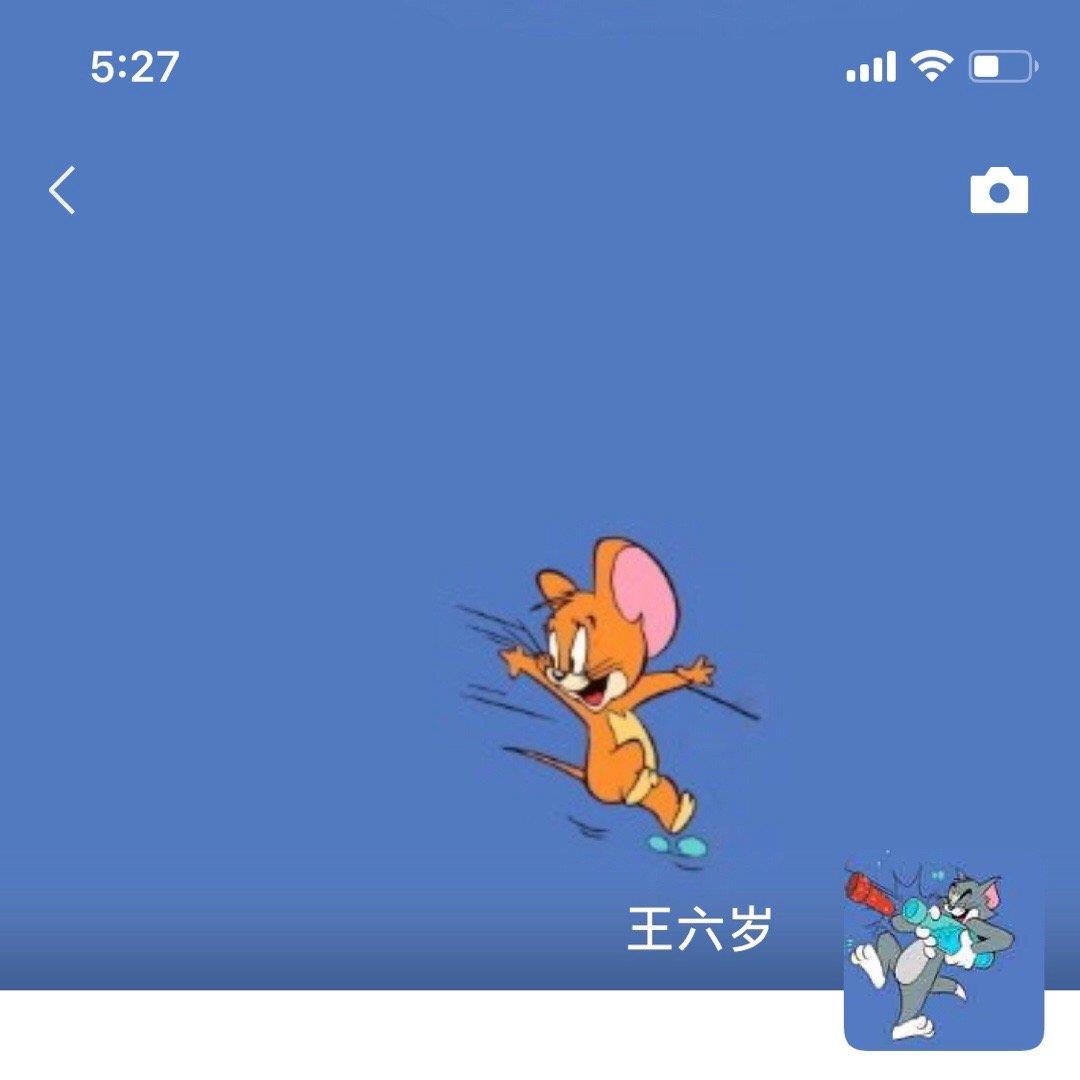The image size is (1080, 1080).
Task: Open the camera to post a moment
Action: click(x=998, y=191)
